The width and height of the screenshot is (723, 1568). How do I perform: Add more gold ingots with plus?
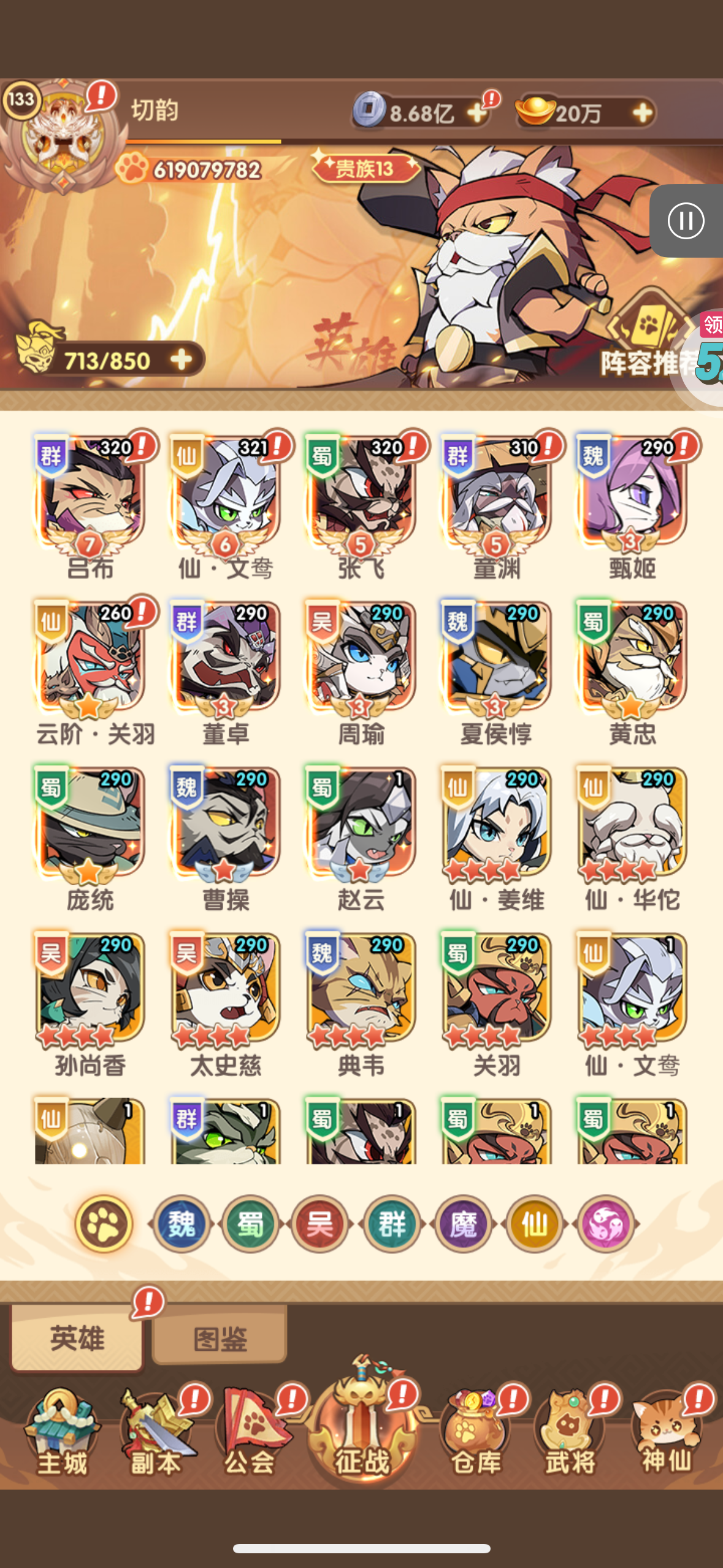tap(642, 113)
